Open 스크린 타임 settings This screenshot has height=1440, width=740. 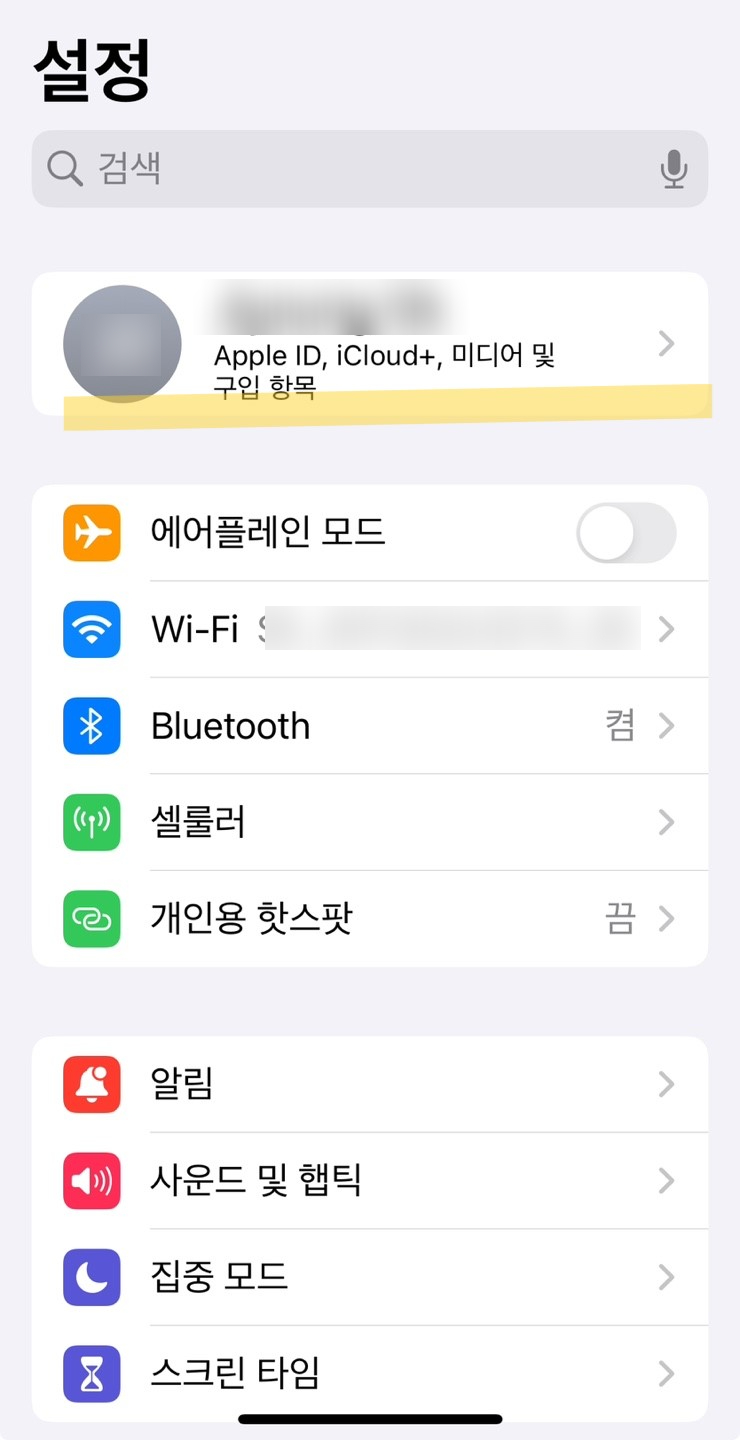370,1374
